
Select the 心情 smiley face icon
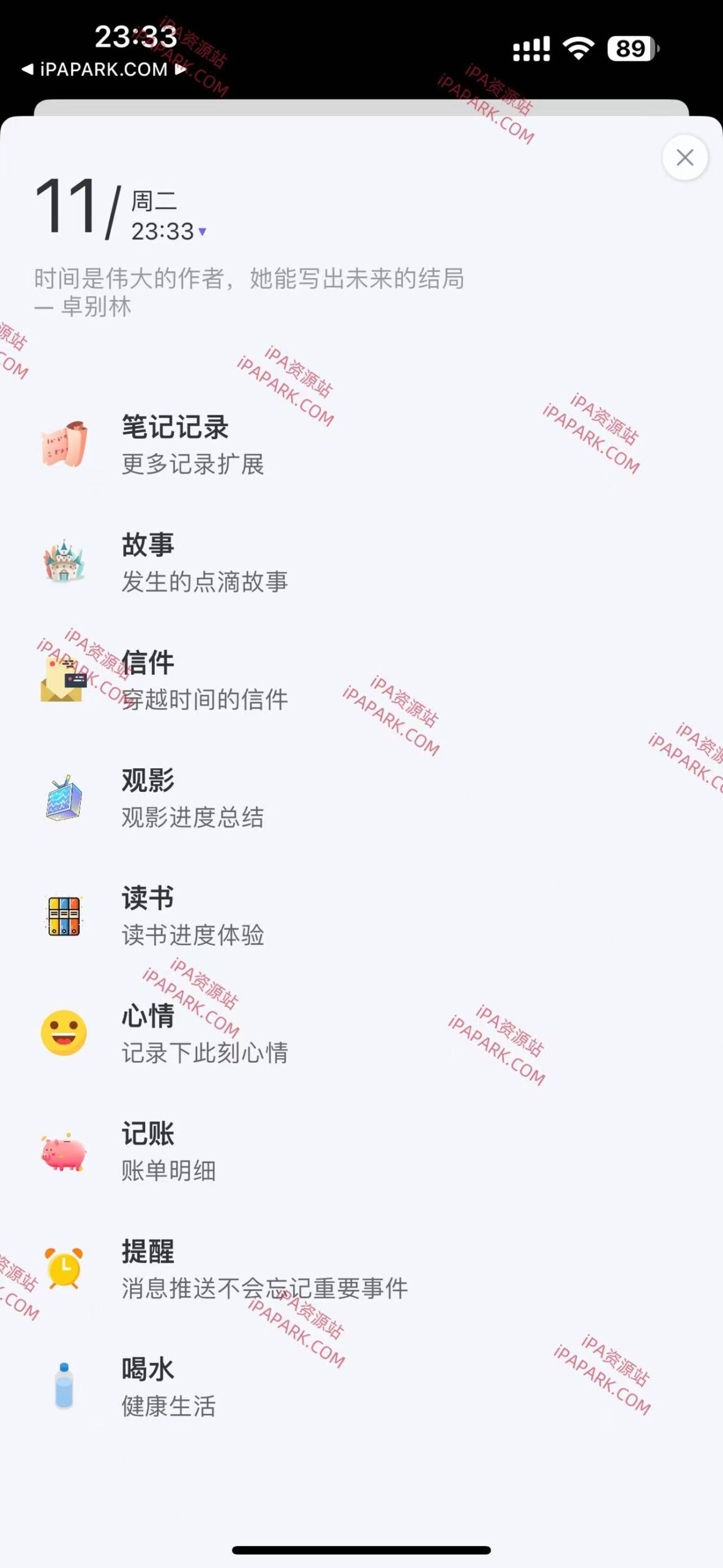[x=62, y=1032]
